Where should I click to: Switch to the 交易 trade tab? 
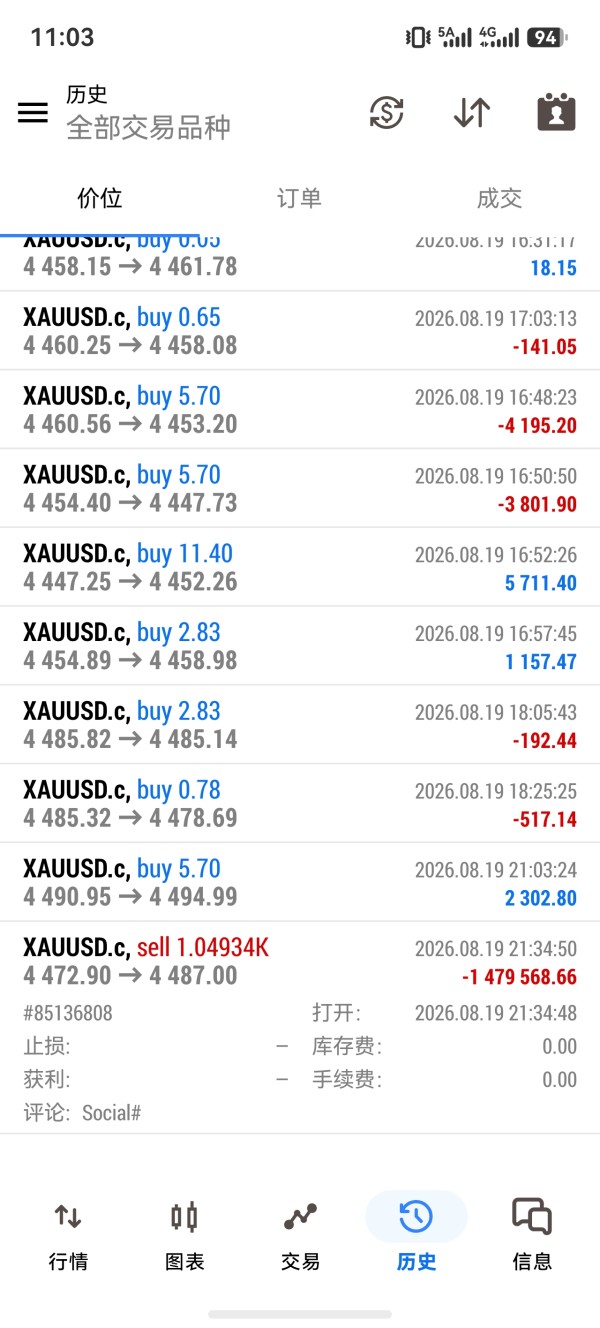pyautogui.click(x=300, y=1236)
